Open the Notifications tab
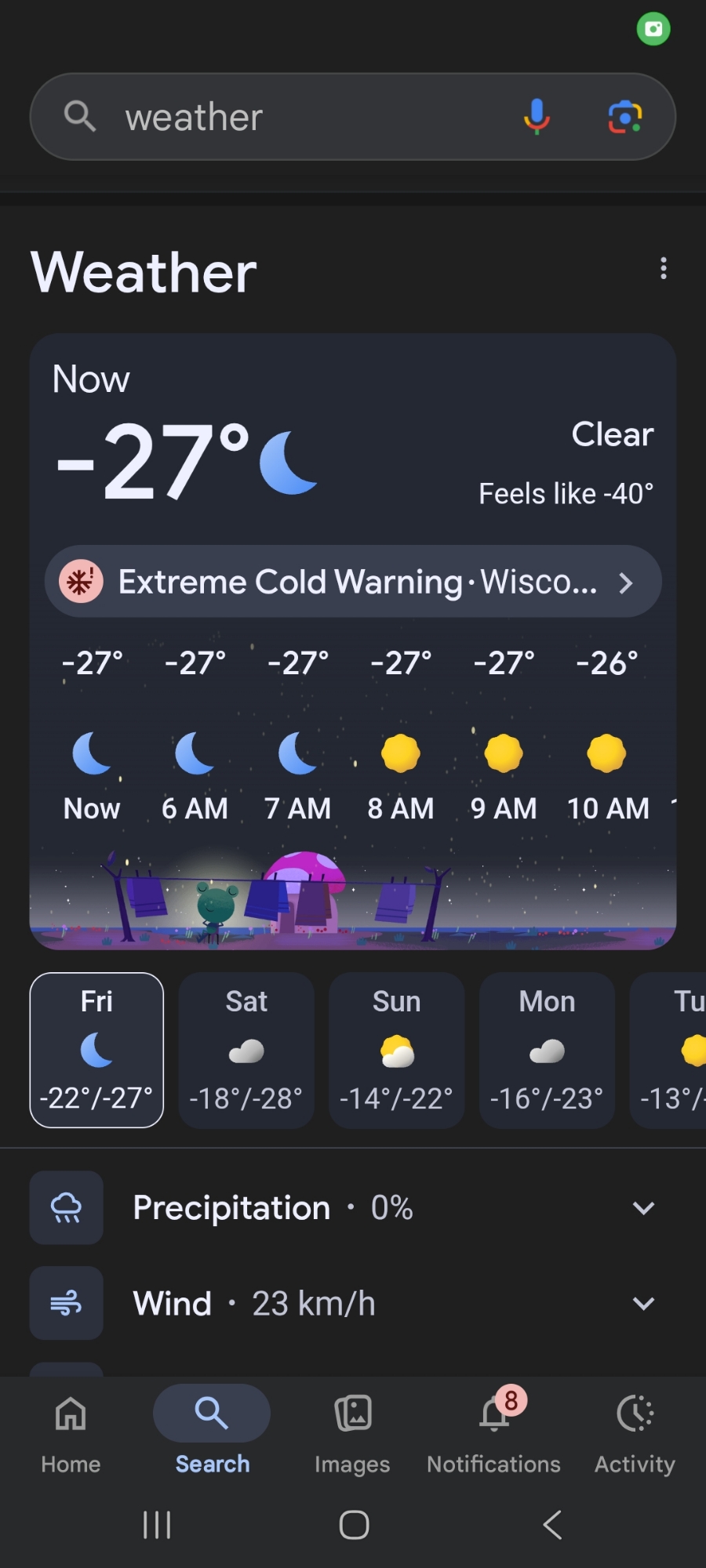Image resolution: width=706 pixels, height=1568 pixels. 494,1429
